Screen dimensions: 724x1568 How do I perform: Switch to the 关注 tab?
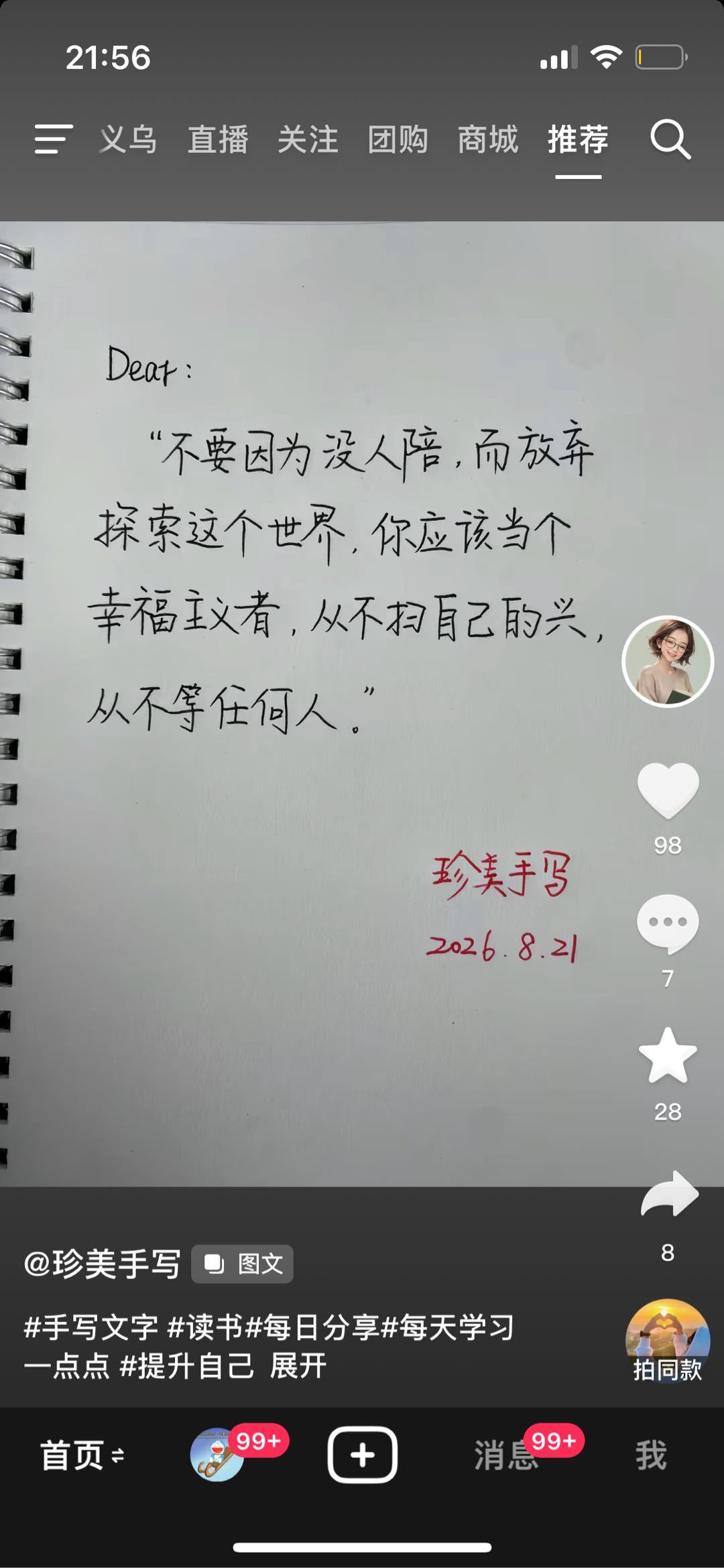click(x=308, y=139)
